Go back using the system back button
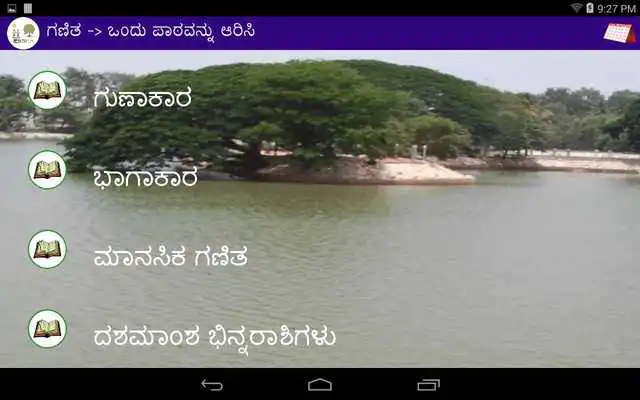 212,385
